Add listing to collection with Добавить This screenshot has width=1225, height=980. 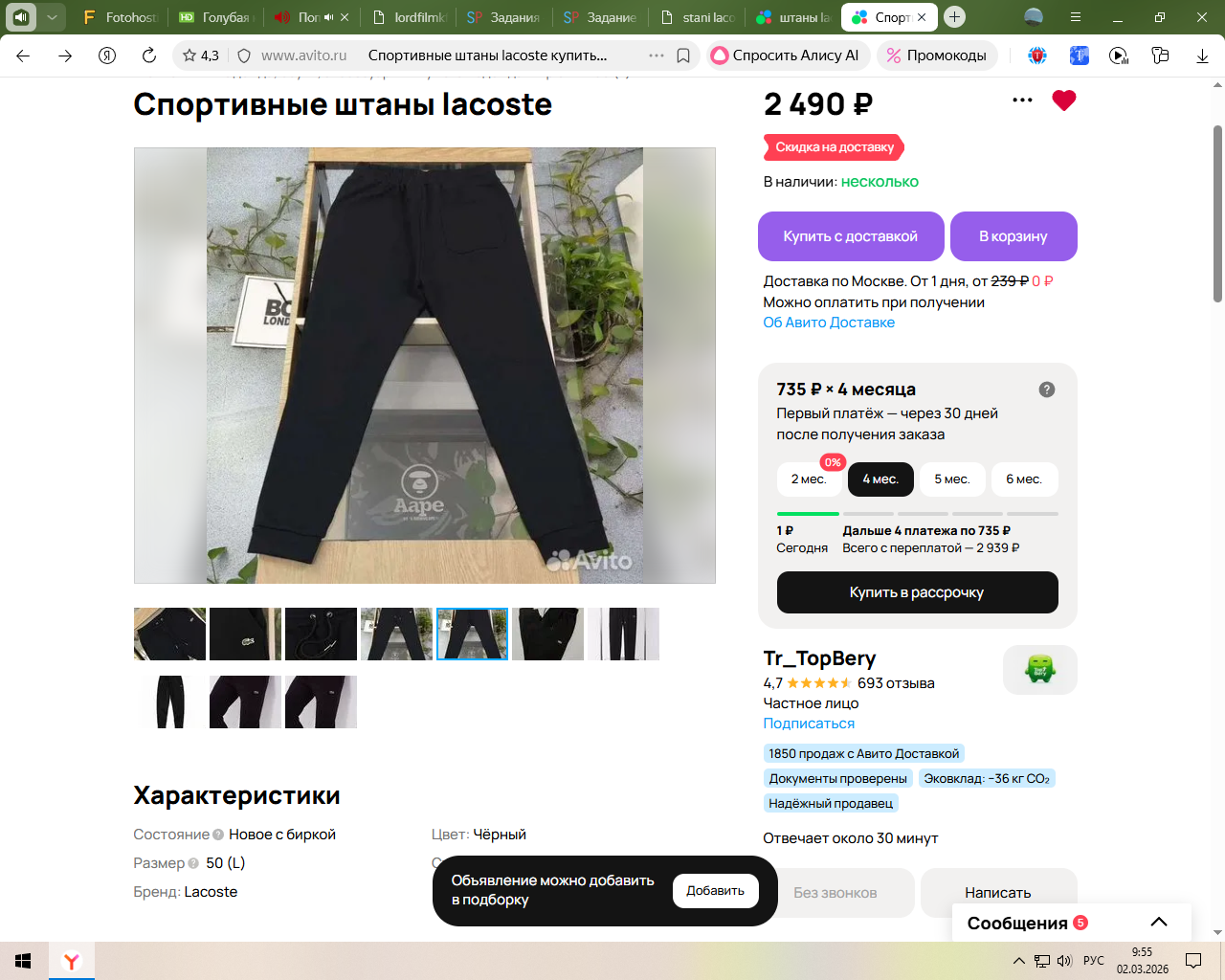point(715,891)
